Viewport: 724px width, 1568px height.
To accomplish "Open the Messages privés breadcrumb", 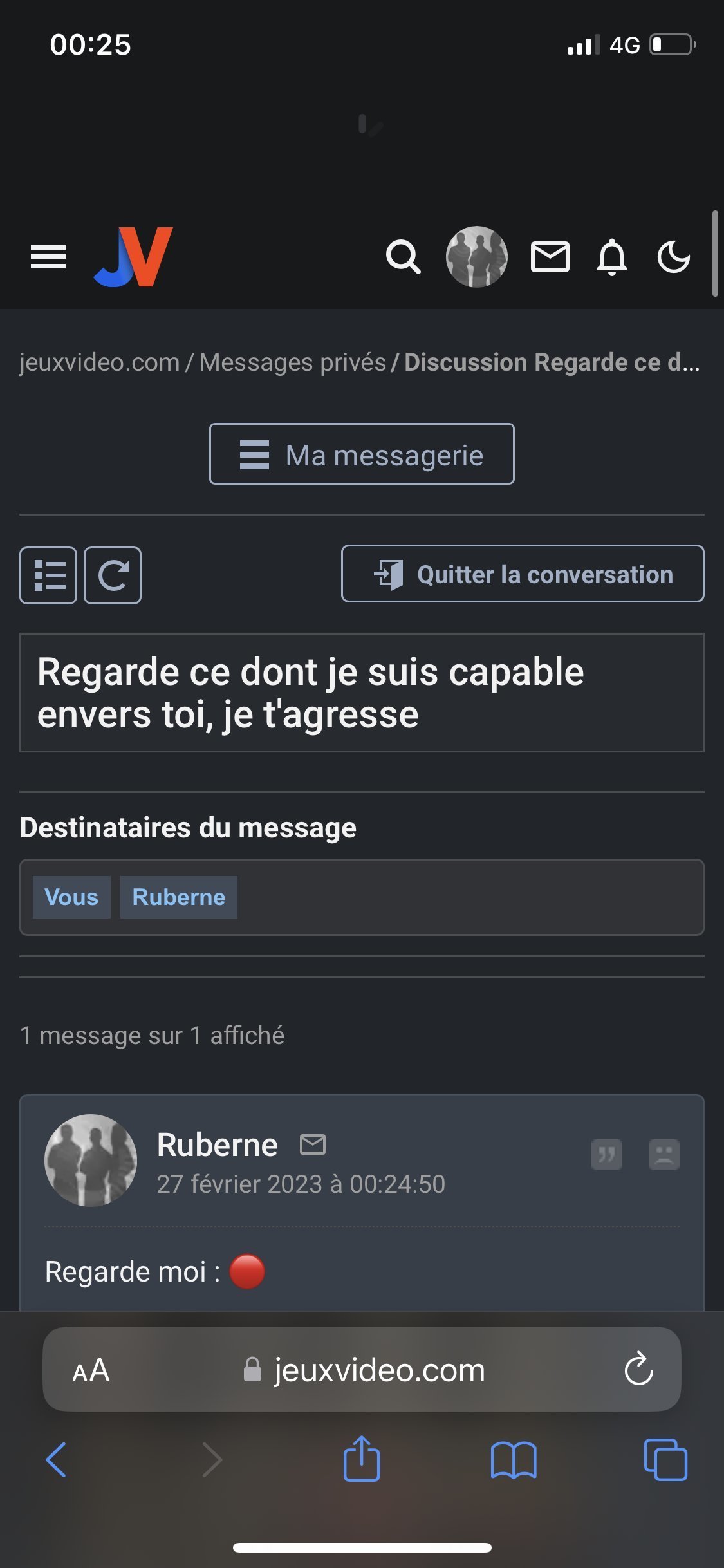I will [292, 362].
